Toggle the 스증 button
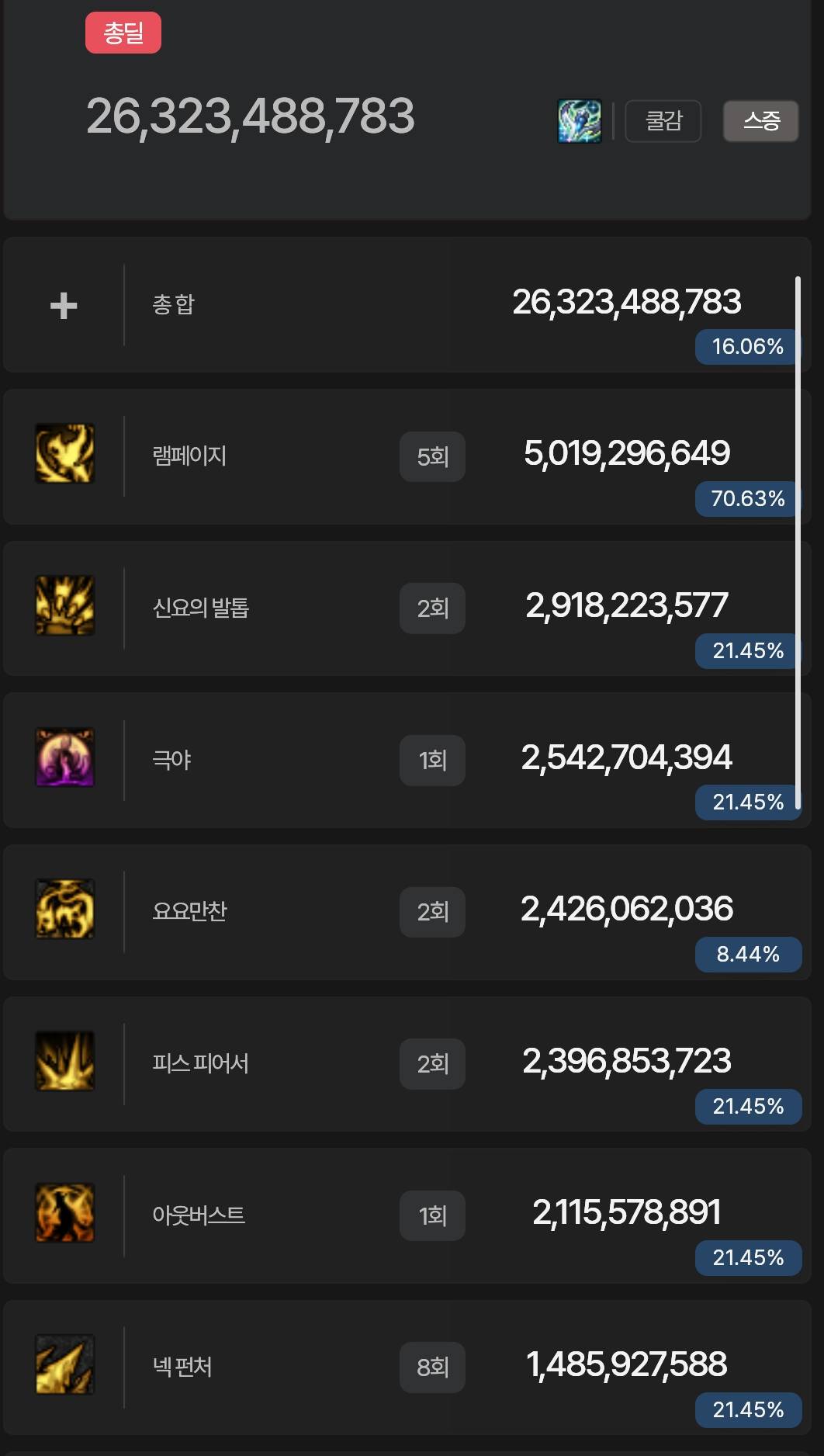This screenshot has height=1456, width=824. point(760,121)
